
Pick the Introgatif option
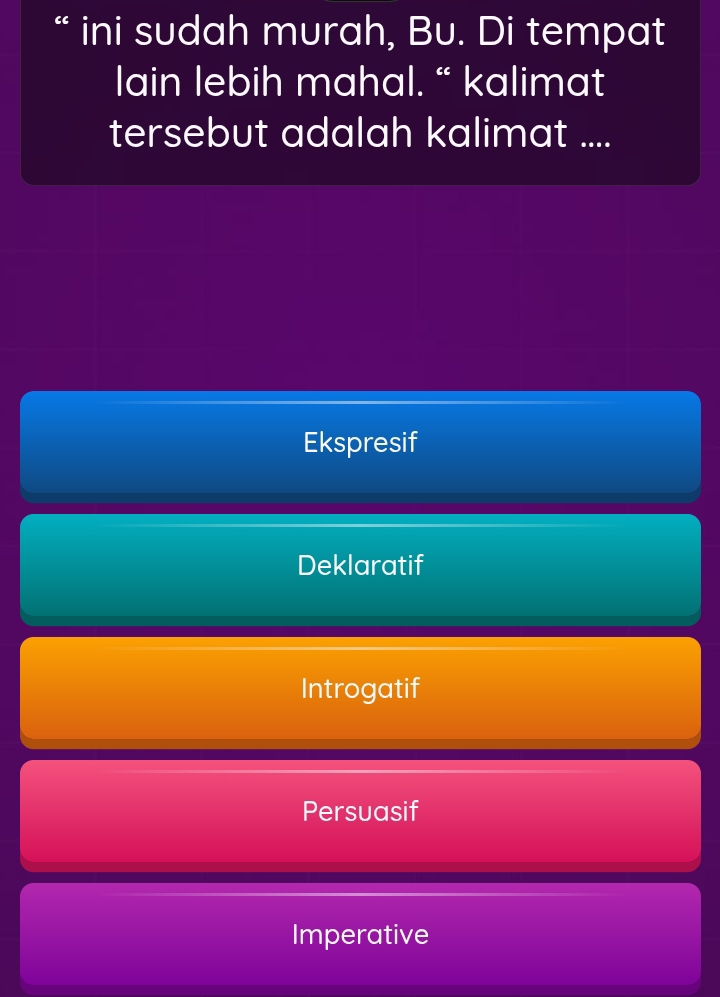[x=360, y=689]
